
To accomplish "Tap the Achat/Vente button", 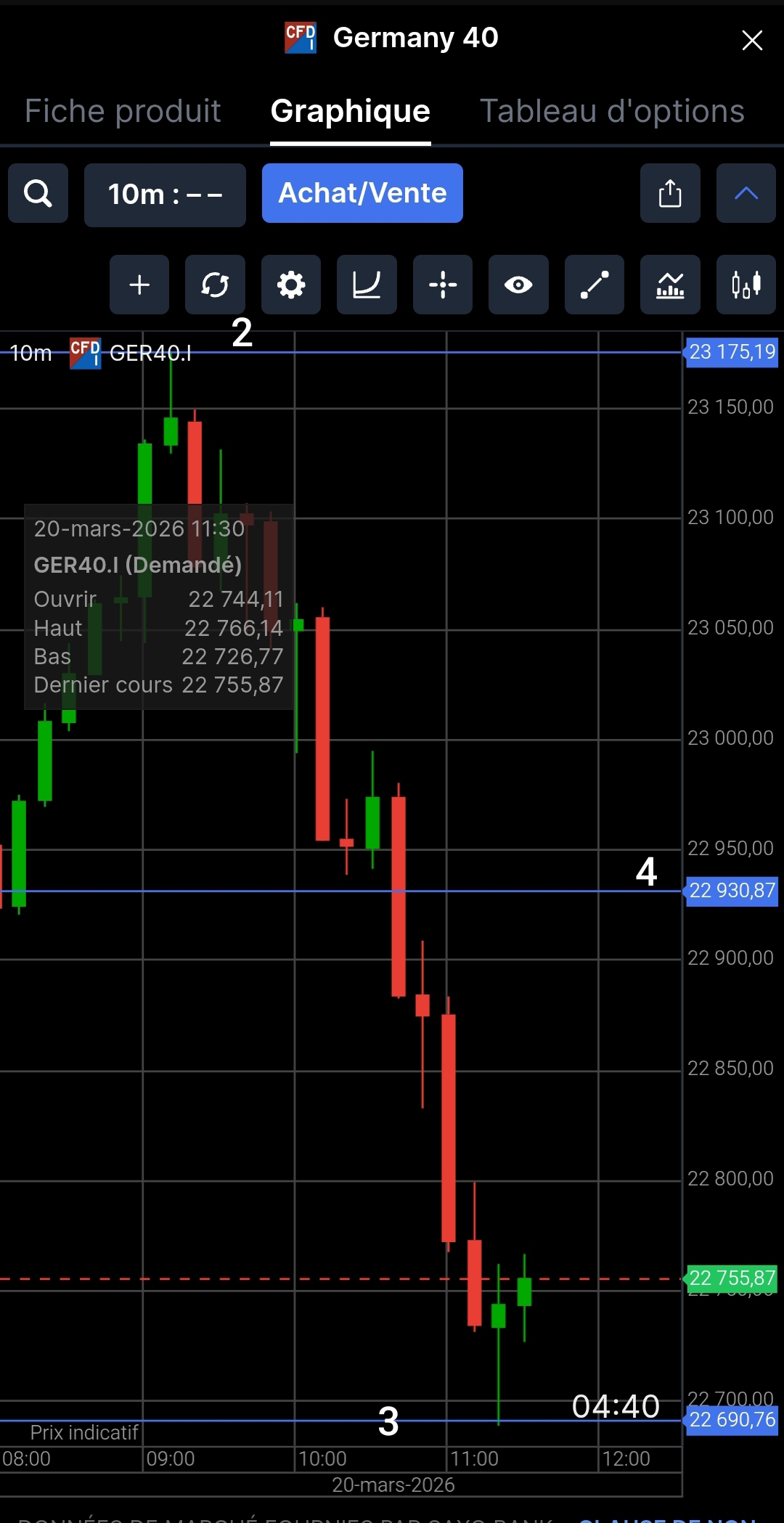I will pyautogui.click(x=362, y=193).
